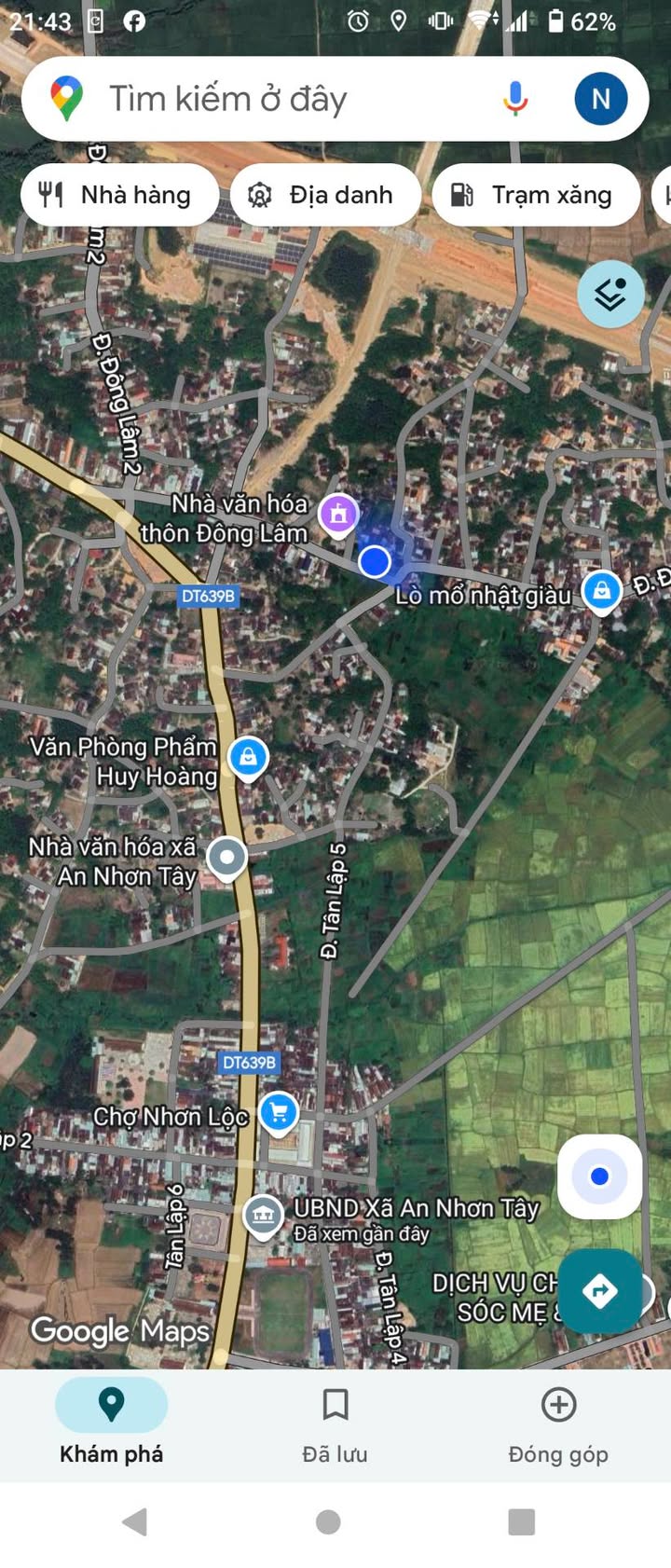Open the map layers button

click(x=610, y=295)
